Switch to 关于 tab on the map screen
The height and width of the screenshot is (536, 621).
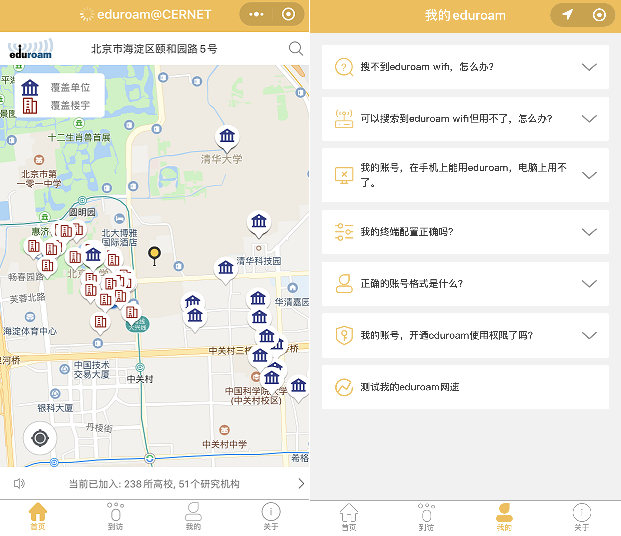tap(271, 515)
